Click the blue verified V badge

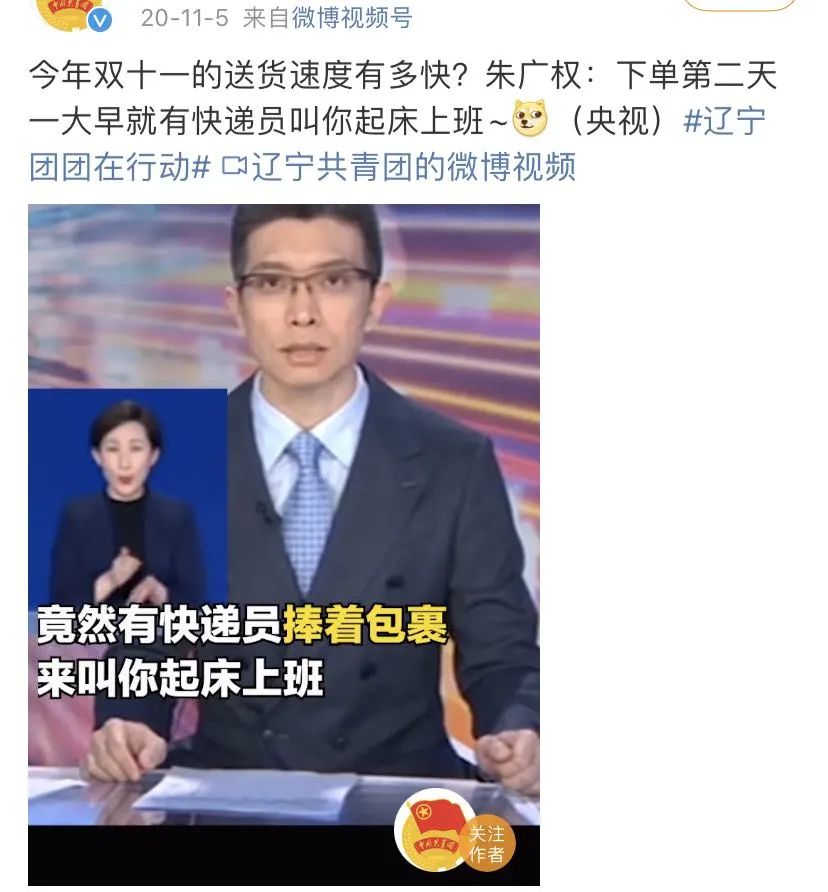click(x=100, y=18)
